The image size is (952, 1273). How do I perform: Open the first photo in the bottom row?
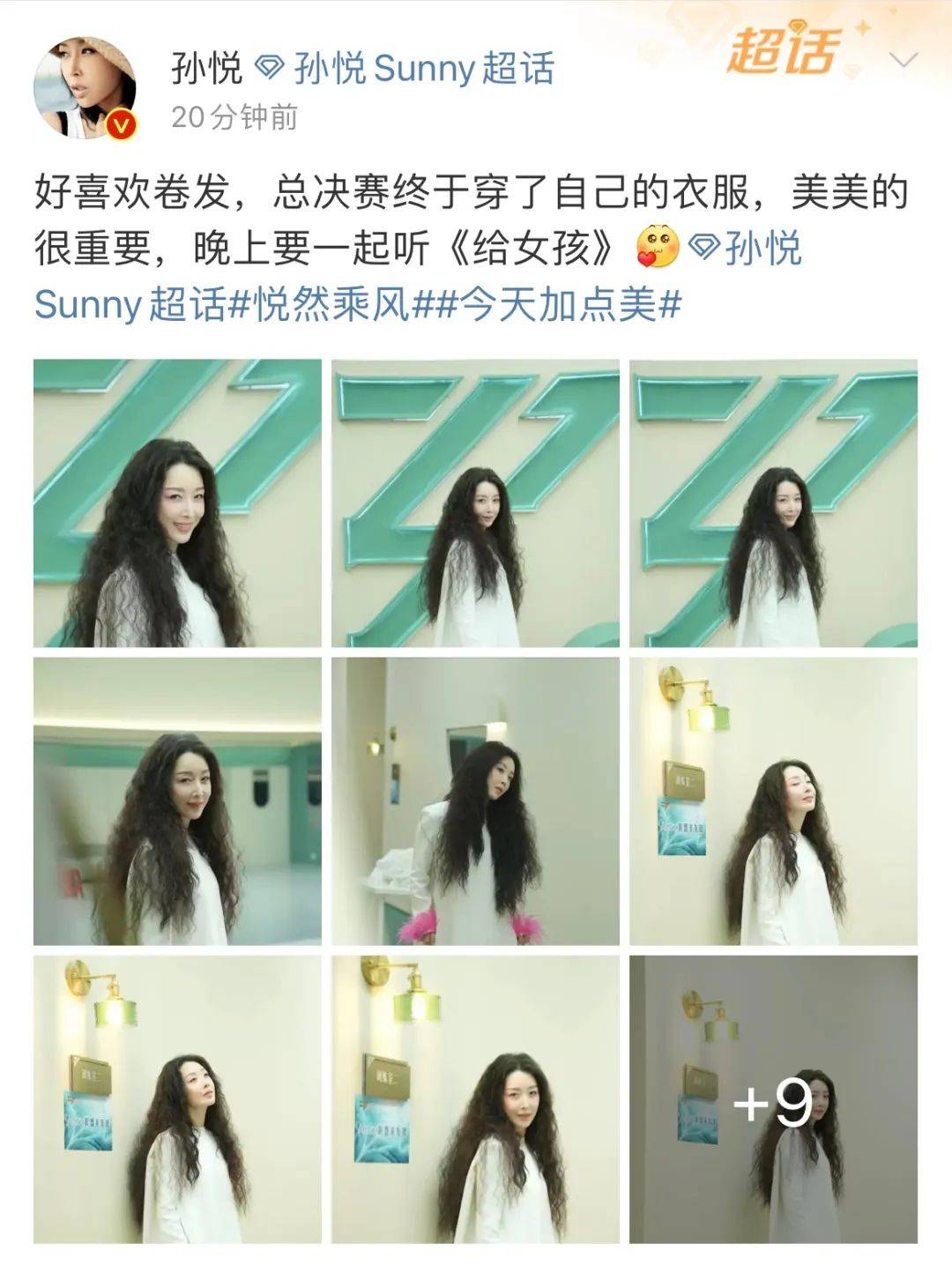(x=177, y=1099)
